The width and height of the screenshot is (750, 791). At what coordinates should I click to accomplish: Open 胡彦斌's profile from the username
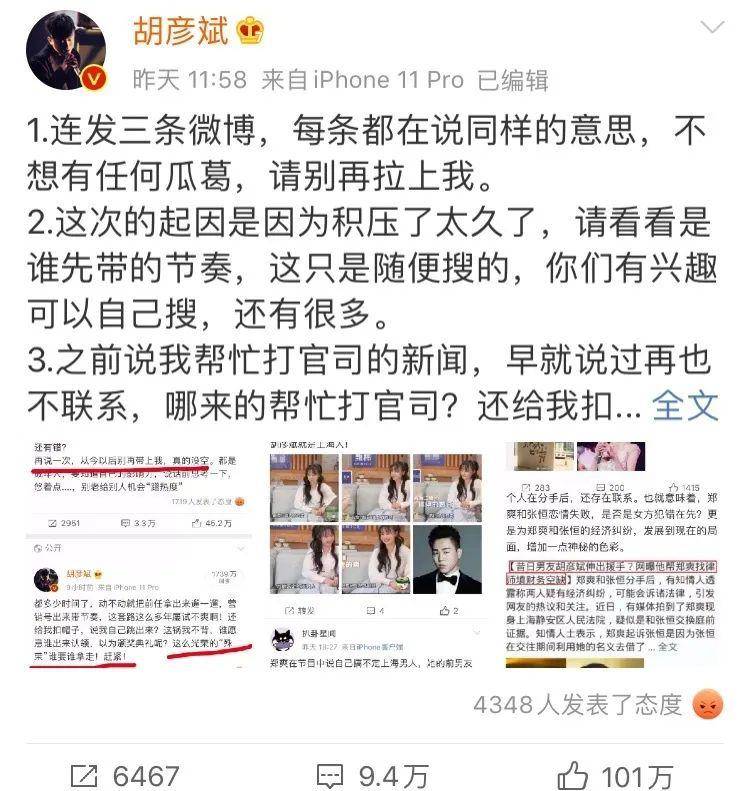pyautogui.click(x=181, y=33)
